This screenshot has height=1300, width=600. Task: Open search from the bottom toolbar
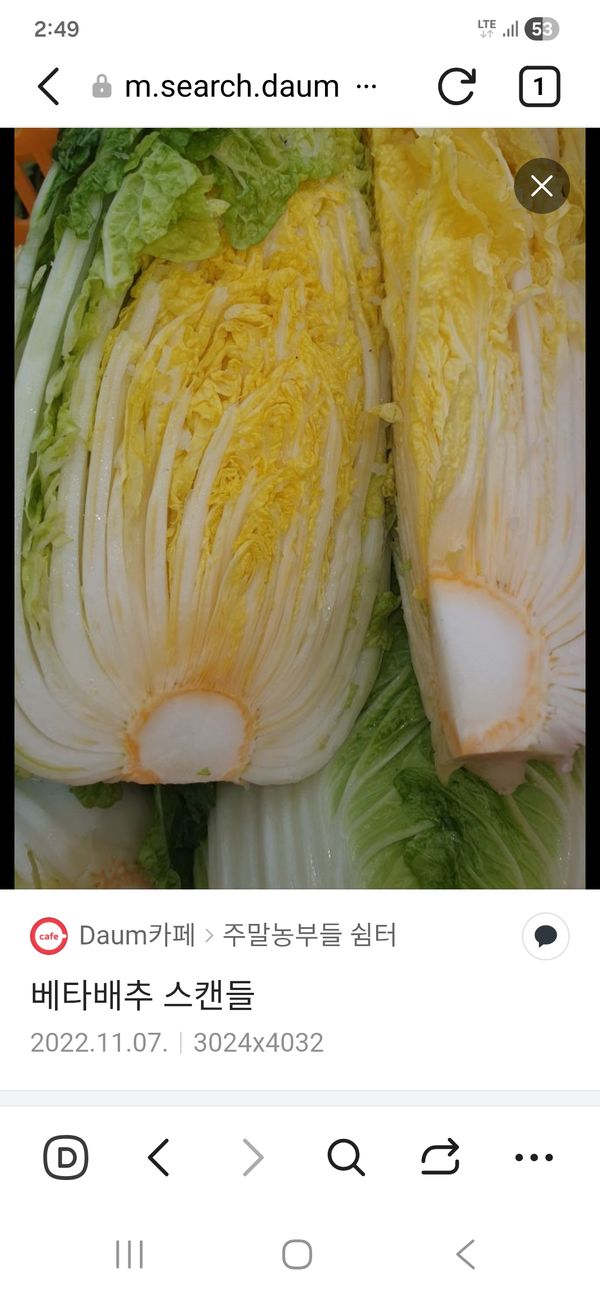coord(345,1158)
